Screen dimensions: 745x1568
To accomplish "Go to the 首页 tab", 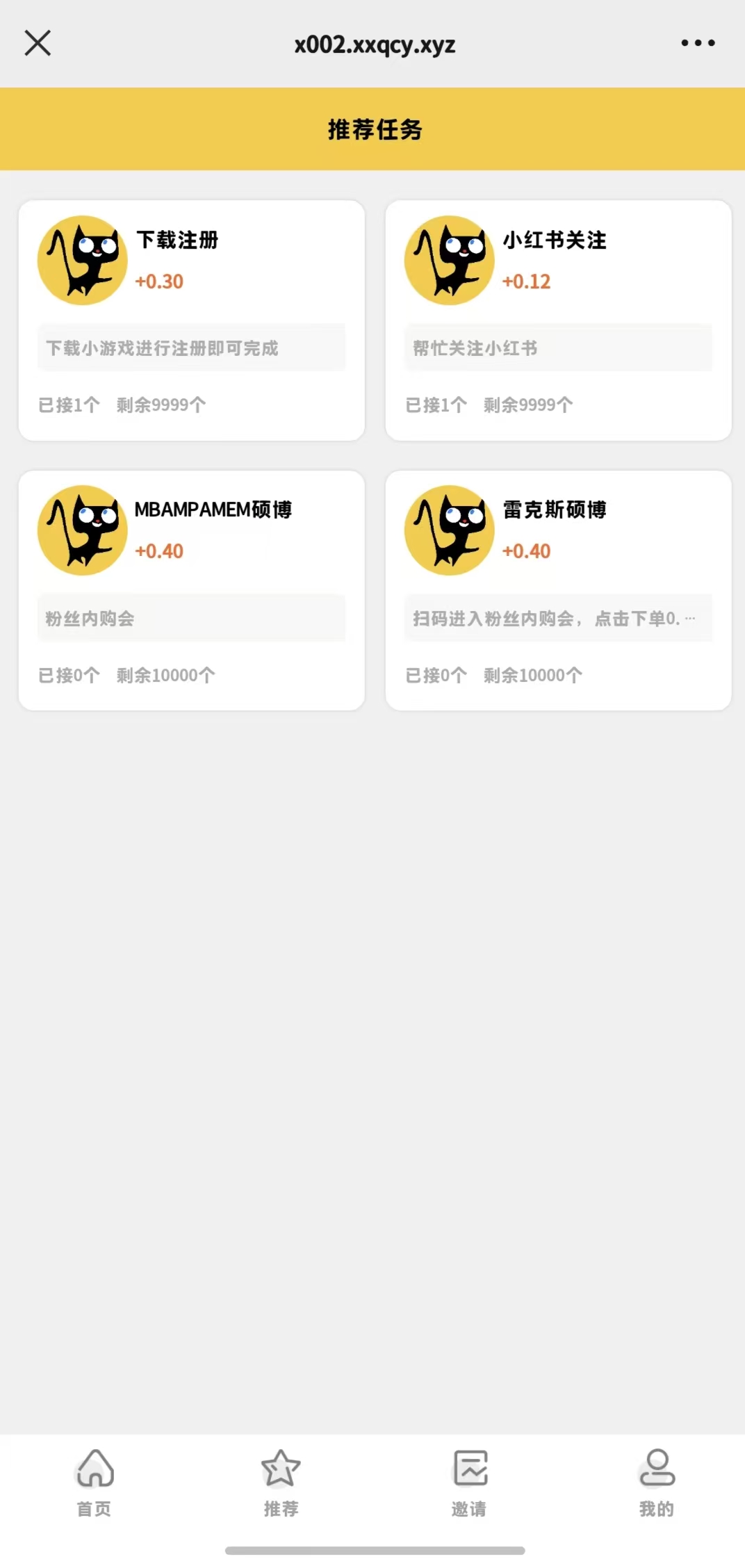I will [x=95, y=1482].
